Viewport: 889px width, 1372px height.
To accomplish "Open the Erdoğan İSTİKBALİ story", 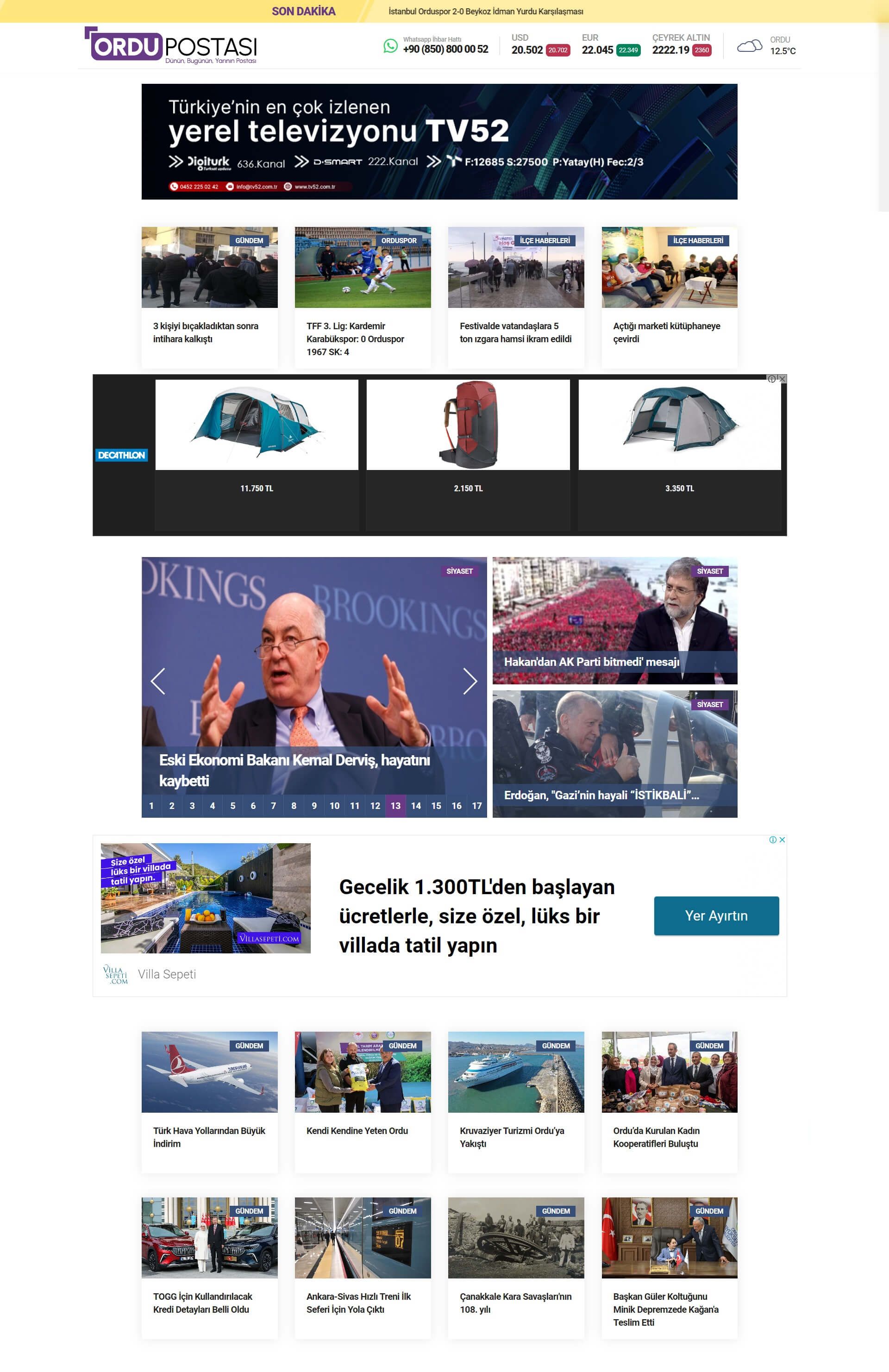I will tap(601, 795).
